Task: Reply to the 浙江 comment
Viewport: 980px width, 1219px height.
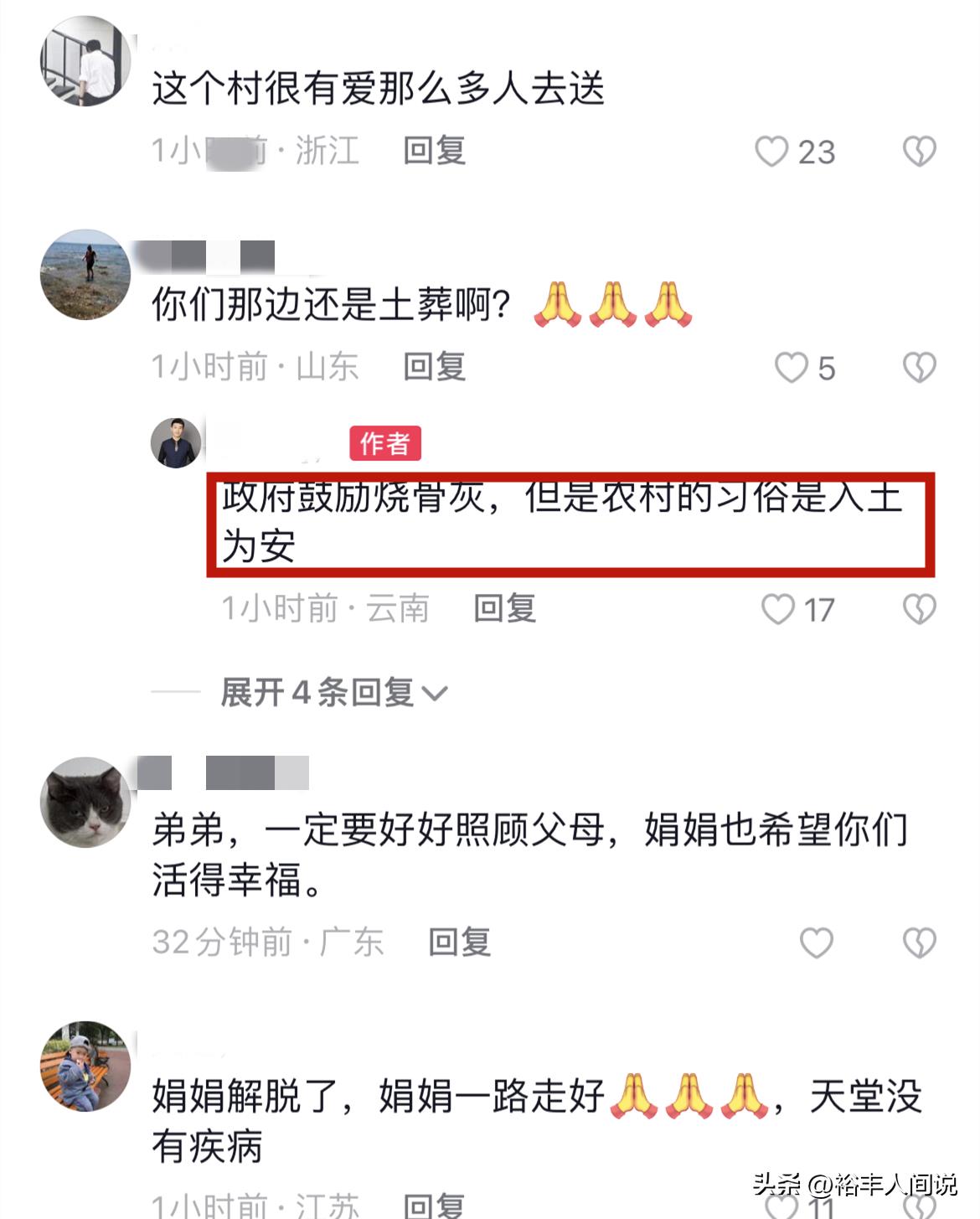Action: click(x=434, y=151)
